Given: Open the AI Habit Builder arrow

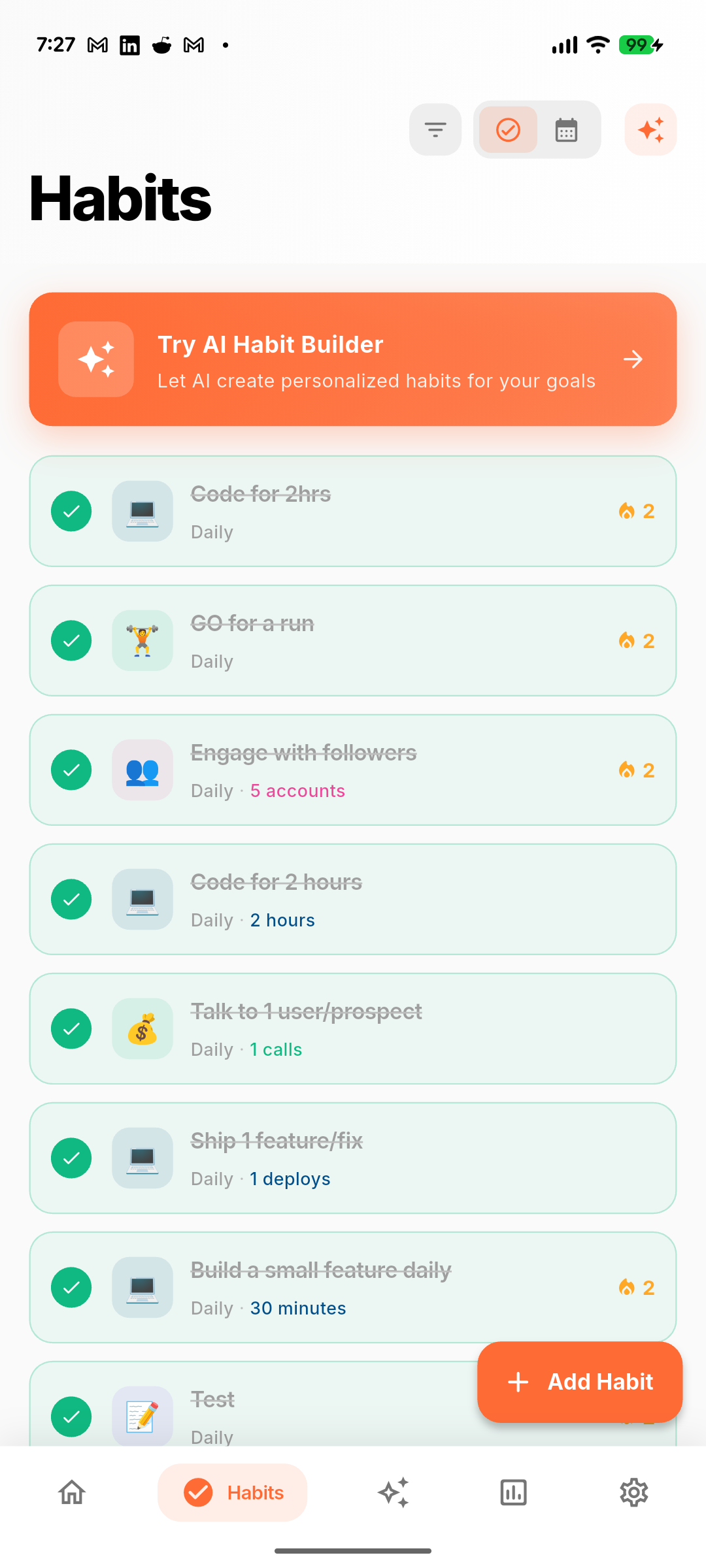Looking at the screenshot, I should (632, 359).
